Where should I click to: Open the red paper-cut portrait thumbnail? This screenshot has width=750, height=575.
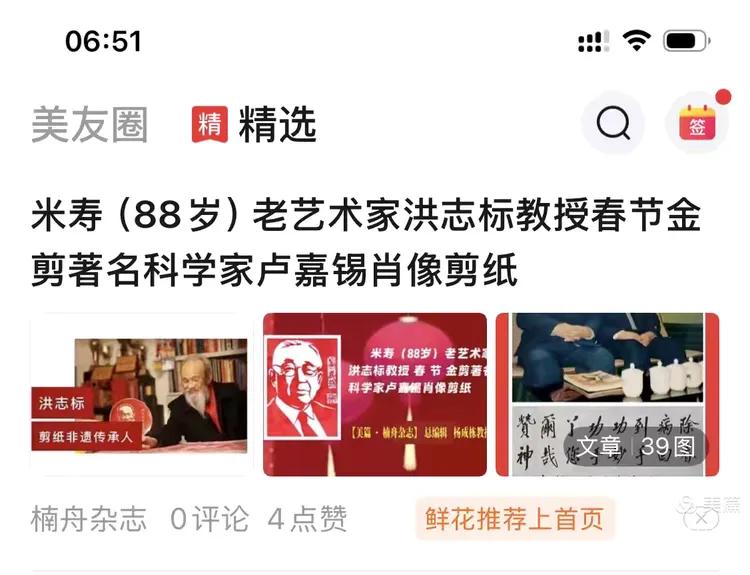(x=375, y=395)
